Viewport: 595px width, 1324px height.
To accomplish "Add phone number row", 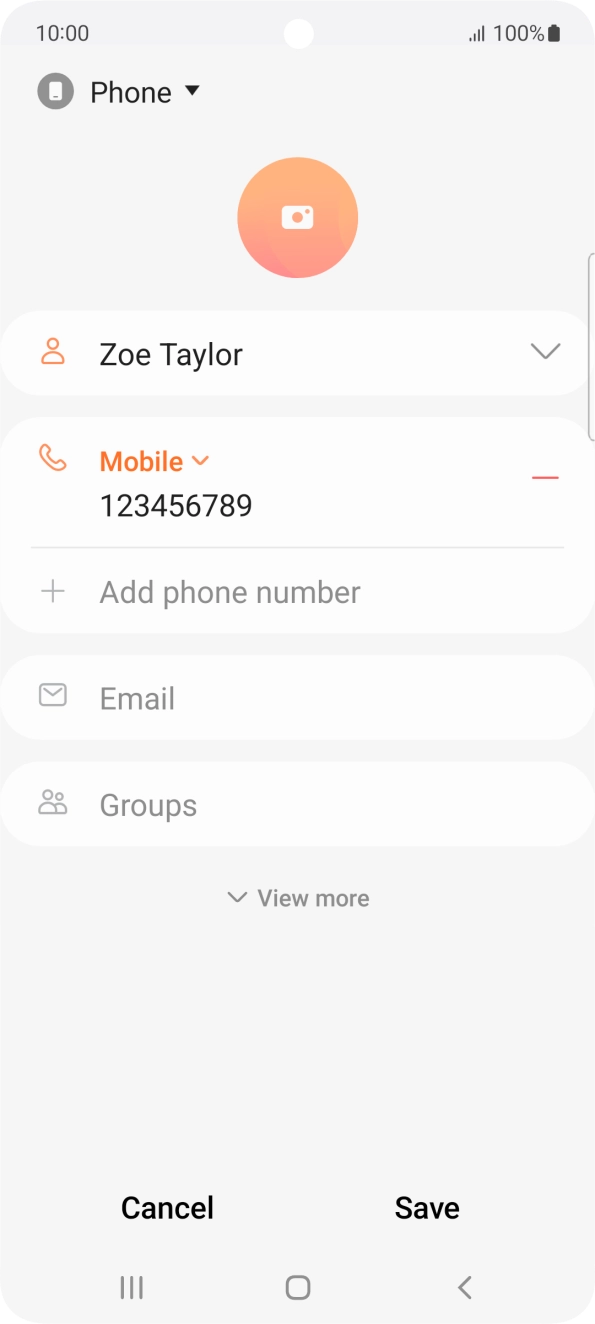I will [x=298, y=592].
